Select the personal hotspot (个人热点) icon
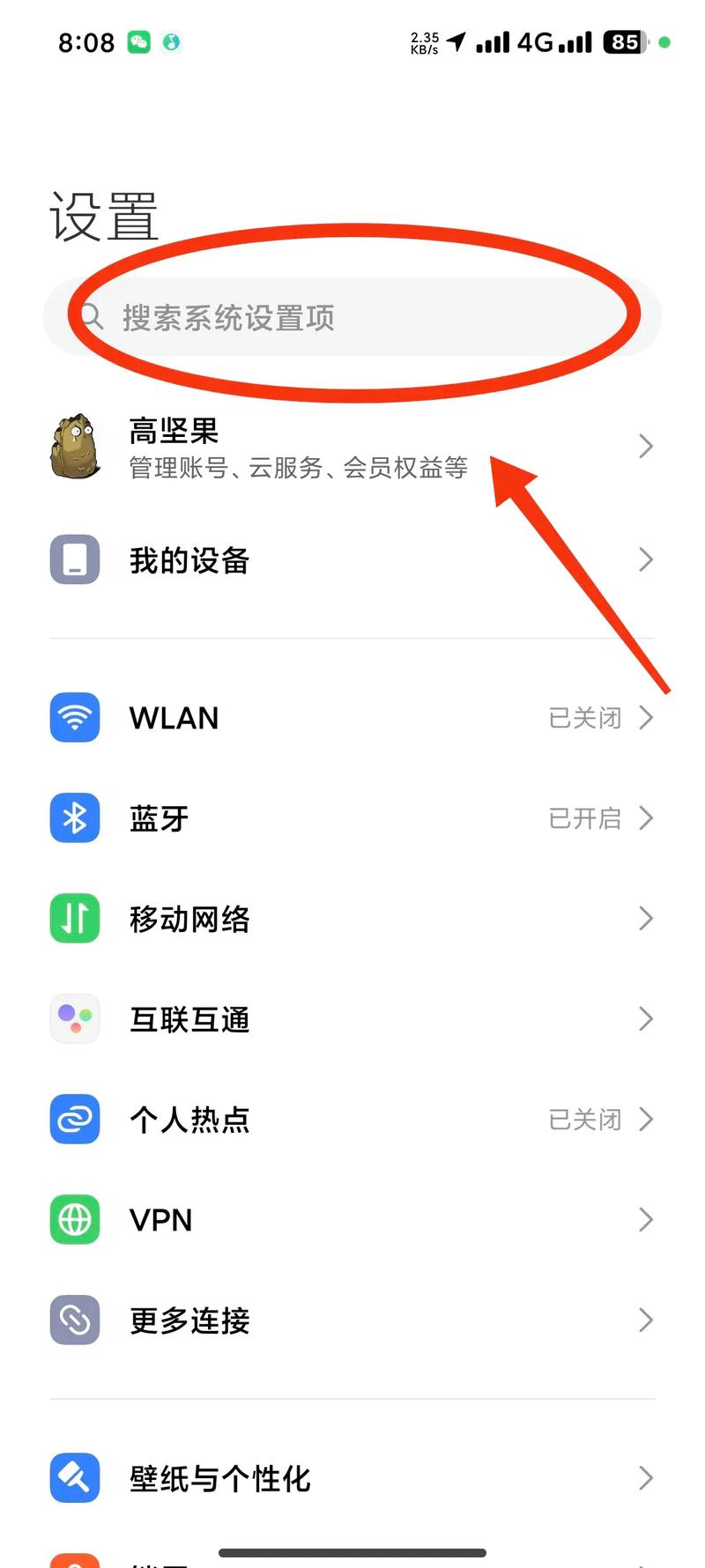The height and width of the screenshot is (1568, 705). [x=74, y=1120]
